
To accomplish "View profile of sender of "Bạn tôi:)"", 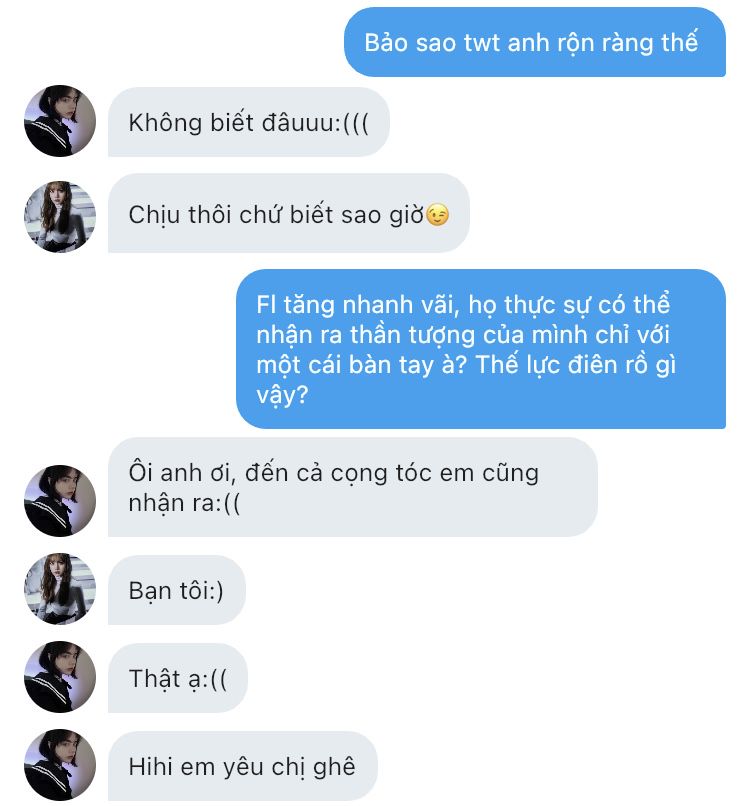I will pyautogui.click(x=60, y=589).
